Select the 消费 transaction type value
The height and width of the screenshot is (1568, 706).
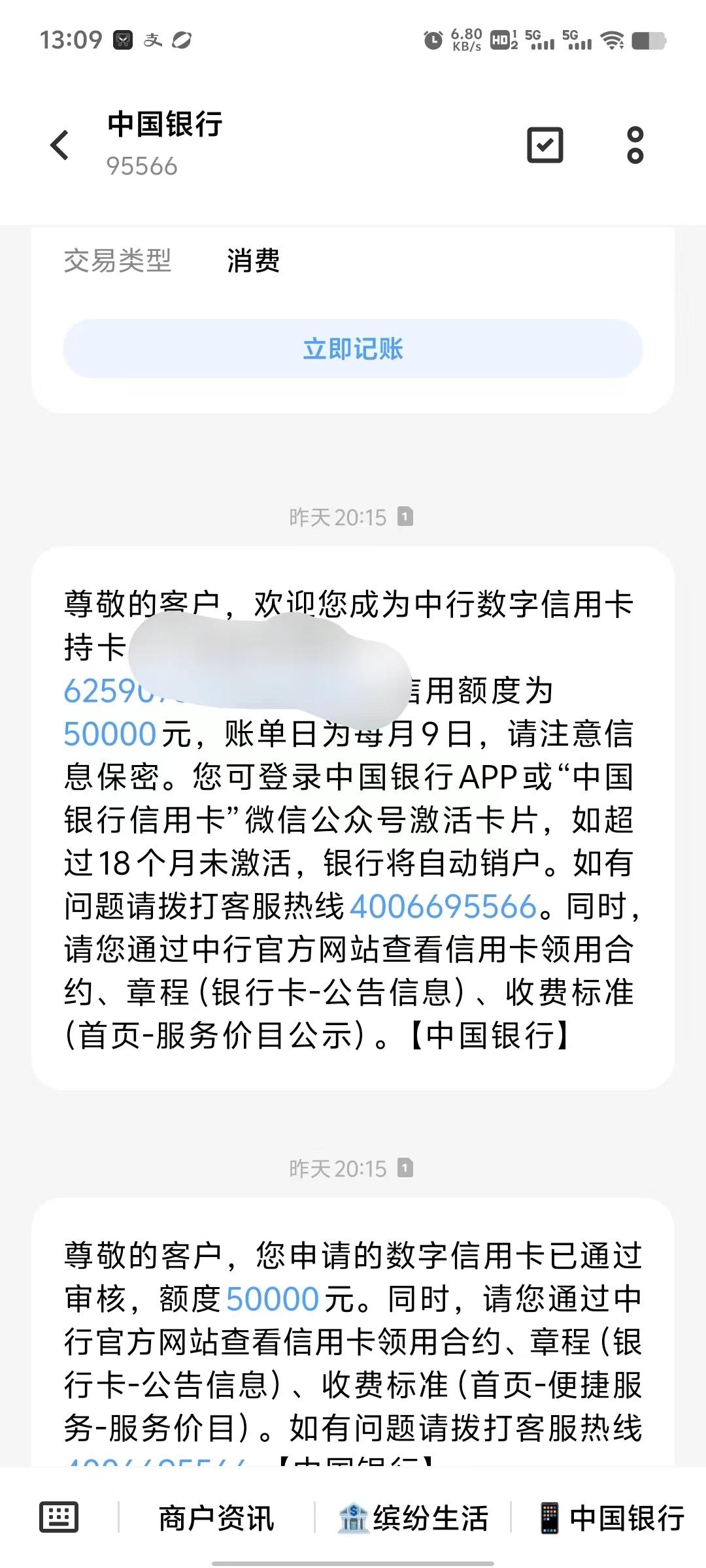250,261
